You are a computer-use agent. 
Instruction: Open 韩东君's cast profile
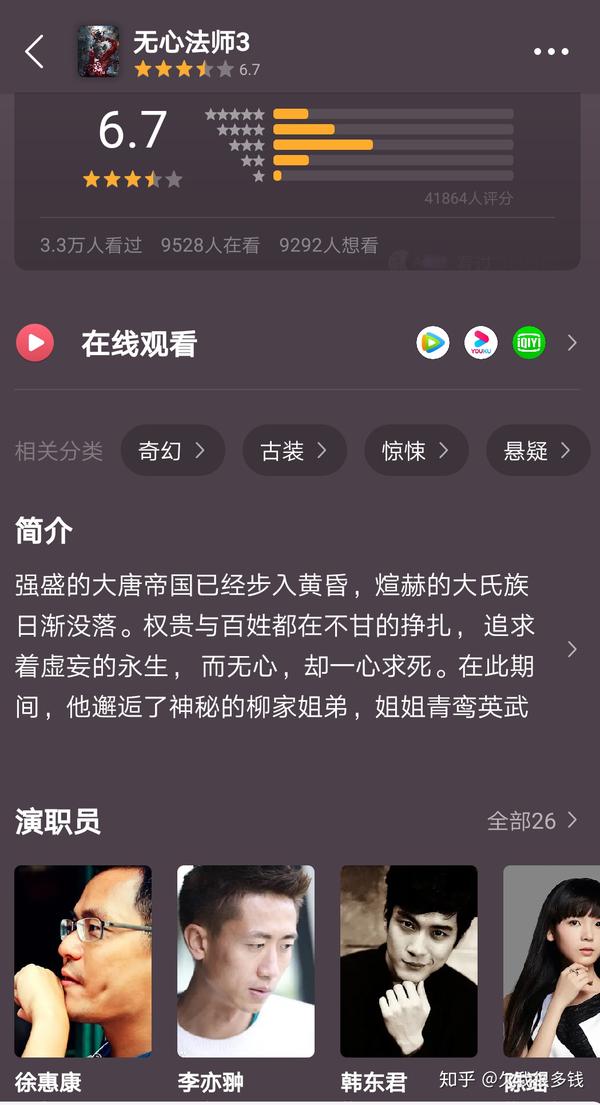(x=409, y=978)
